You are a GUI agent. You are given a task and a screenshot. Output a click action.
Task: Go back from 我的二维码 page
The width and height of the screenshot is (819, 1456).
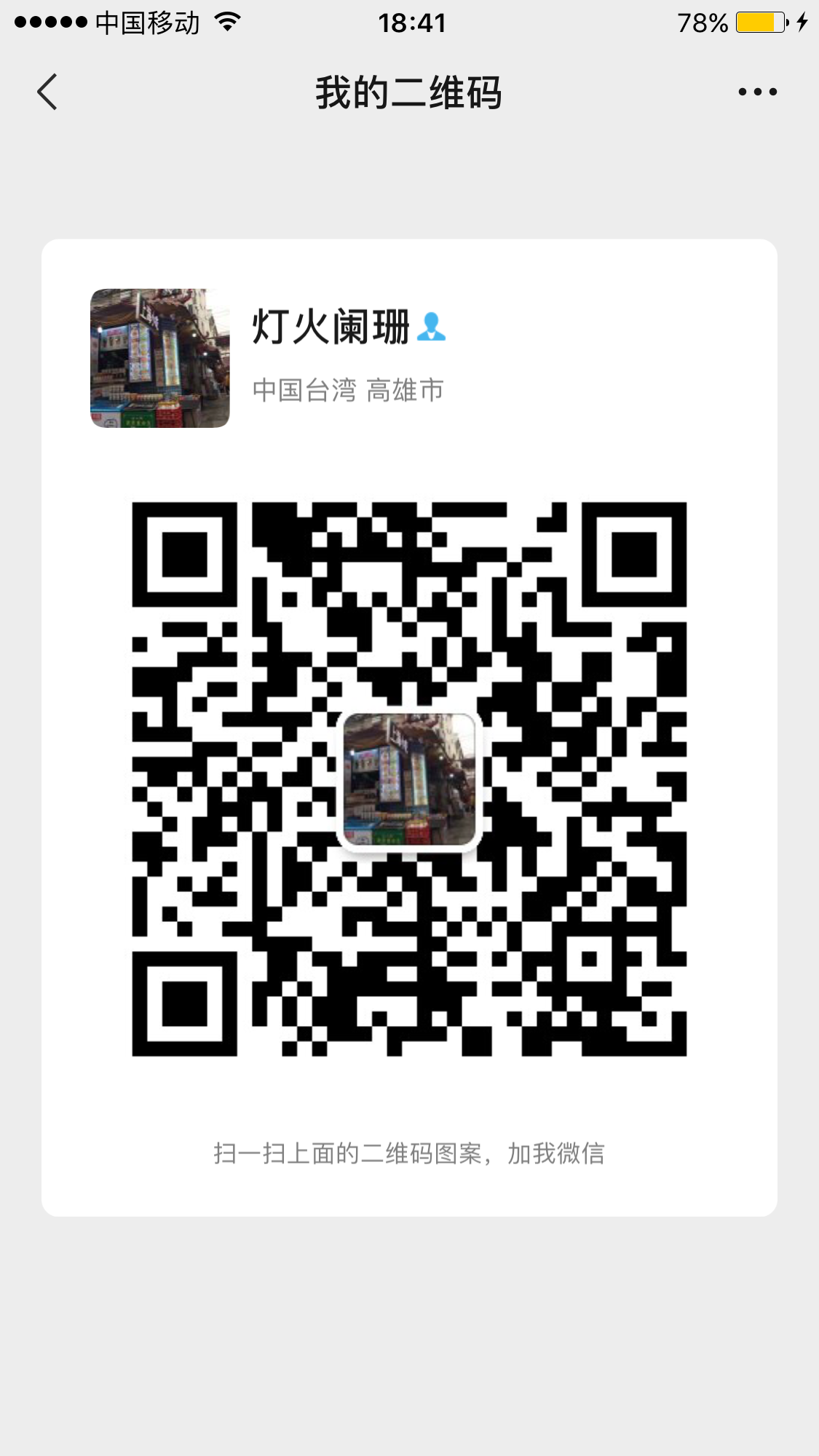click(x=47, y=92)
